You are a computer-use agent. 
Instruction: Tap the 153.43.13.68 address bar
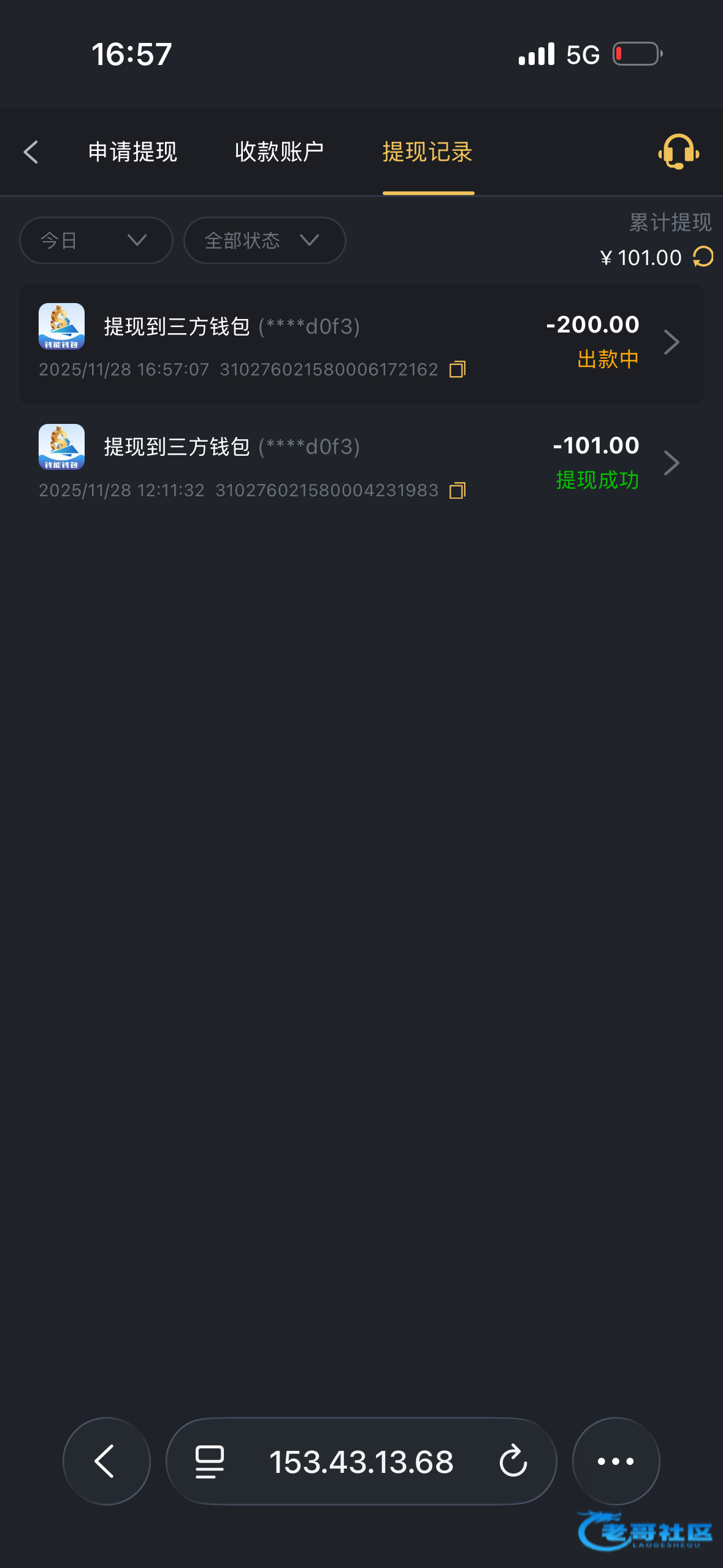pos(361,1462)
